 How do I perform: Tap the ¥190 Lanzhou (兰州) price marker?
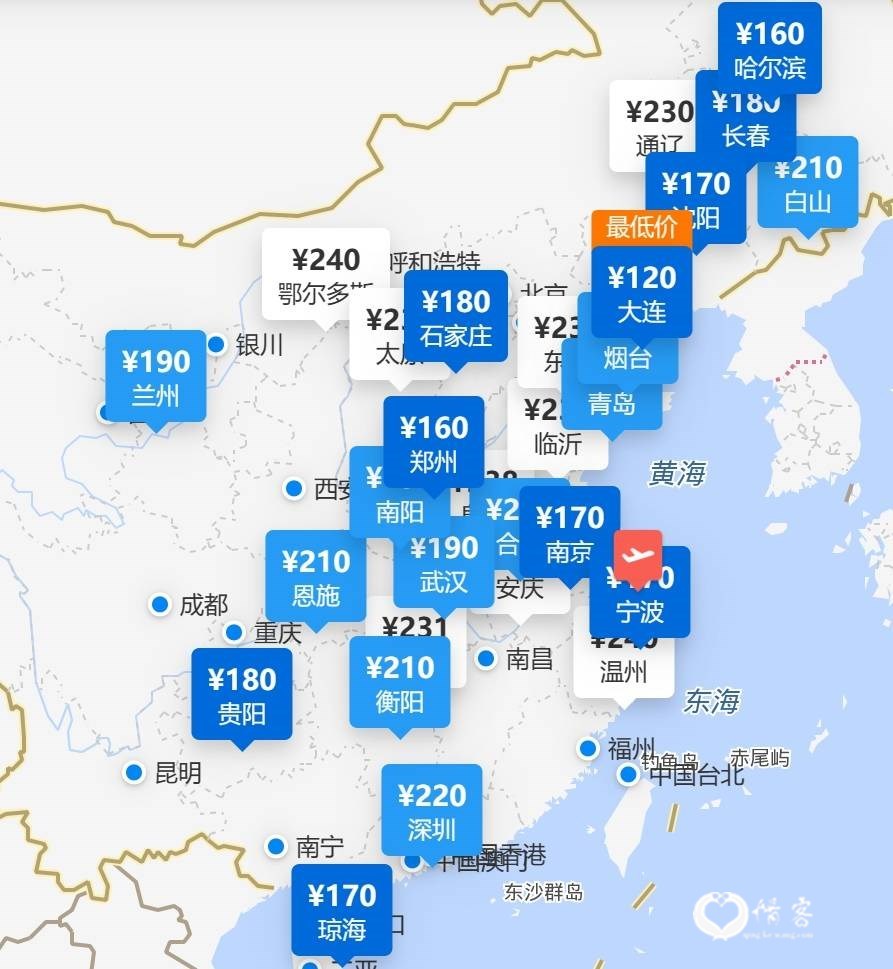tap(156, 377)
